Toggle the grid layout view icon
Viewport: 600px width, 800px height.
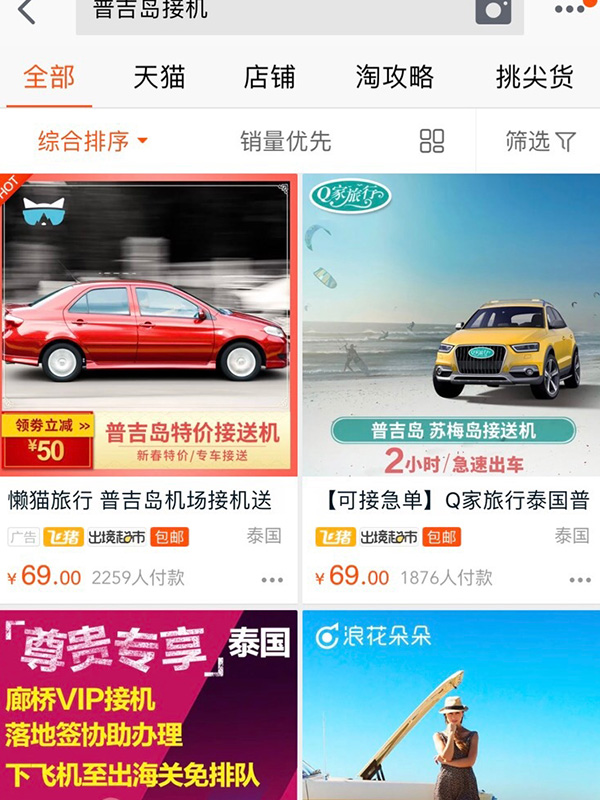click(432, 141)
